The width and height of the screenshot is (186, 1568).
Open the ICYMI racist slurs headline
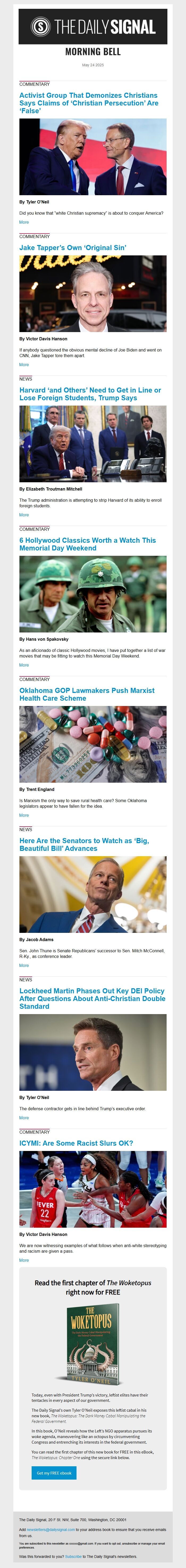[76, 1143]
